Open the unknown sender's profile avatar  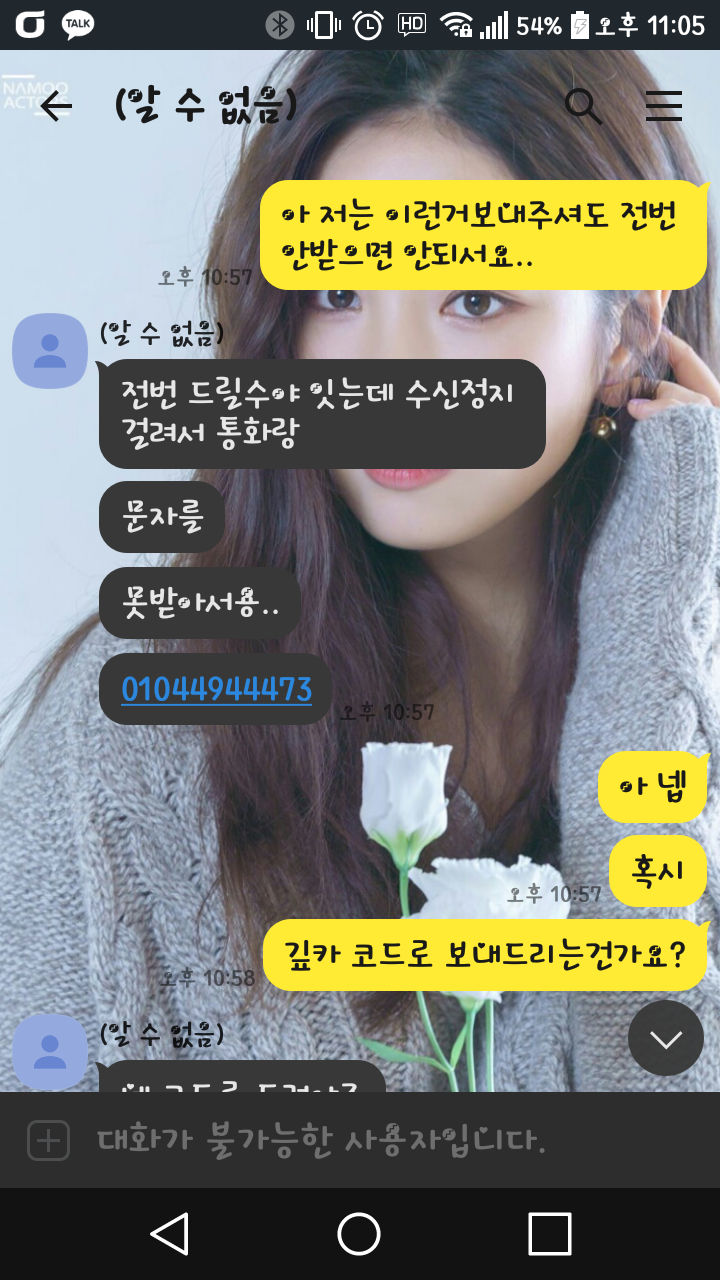pos(49,351)
